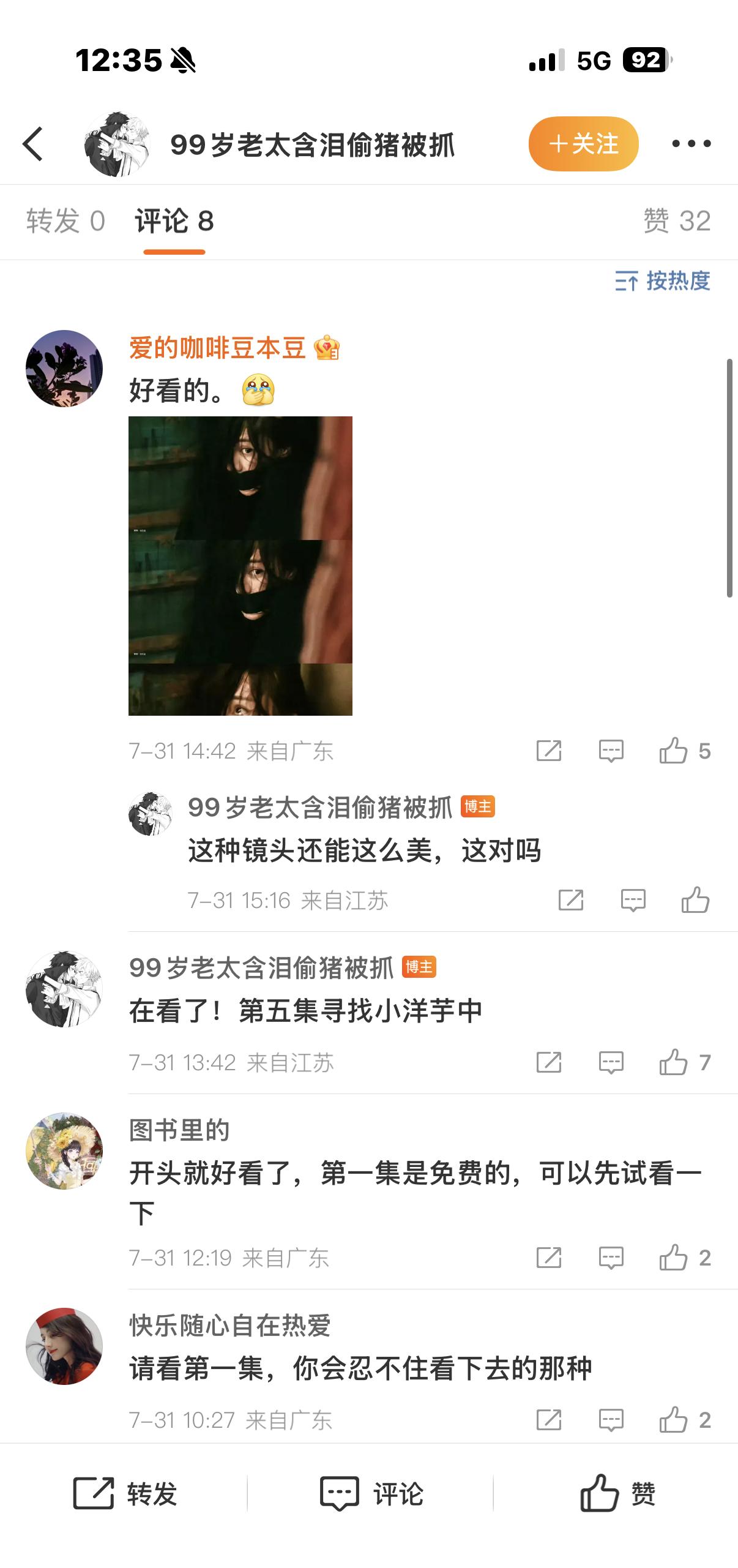Write a comment via bottom 评论 button
The width and height of the screenshot is (738, 1568).
tap(371, 1494)
